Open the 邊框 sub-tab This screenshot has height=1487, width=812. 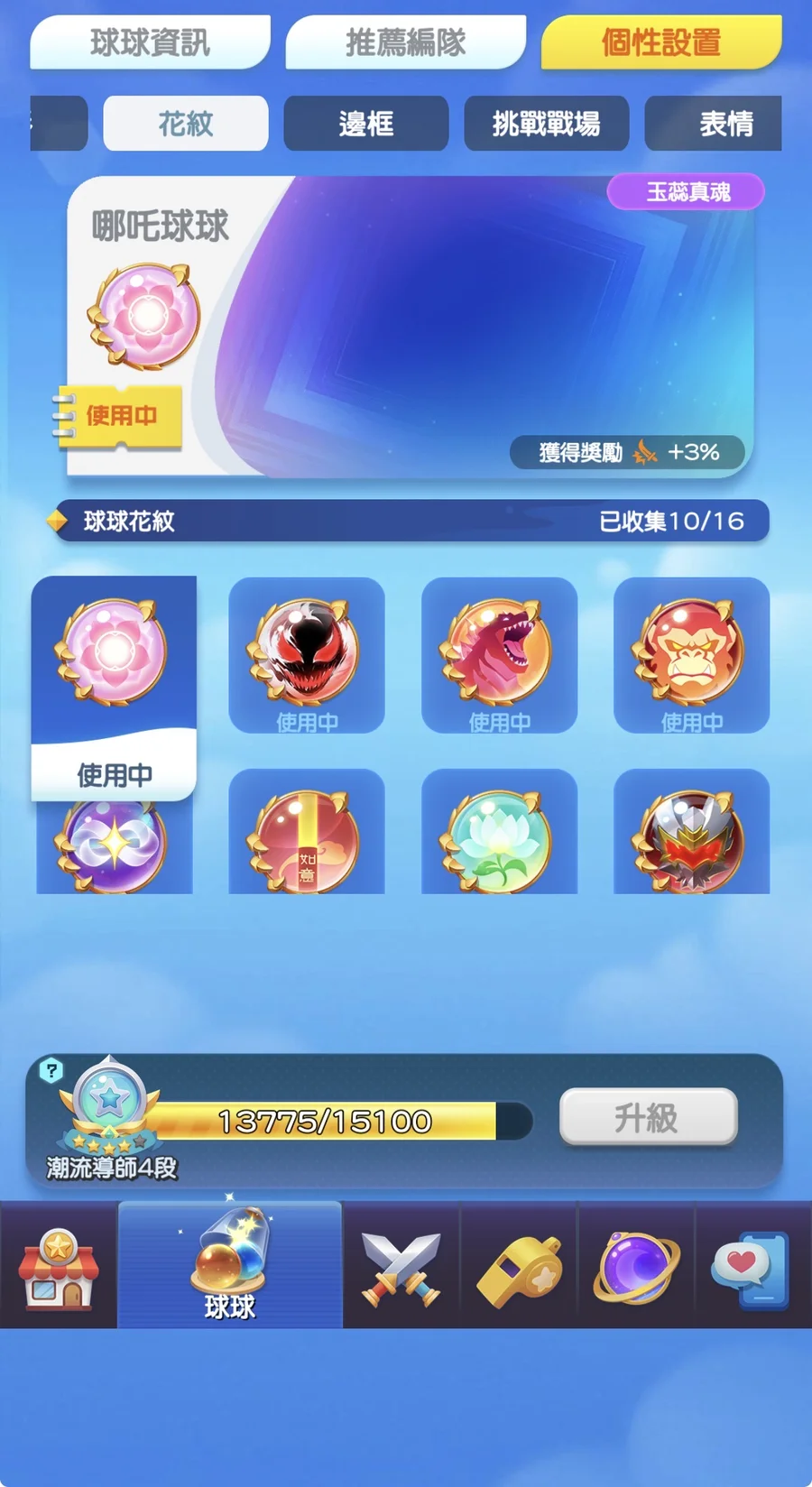pyautogui.click(x=365, y=124)
